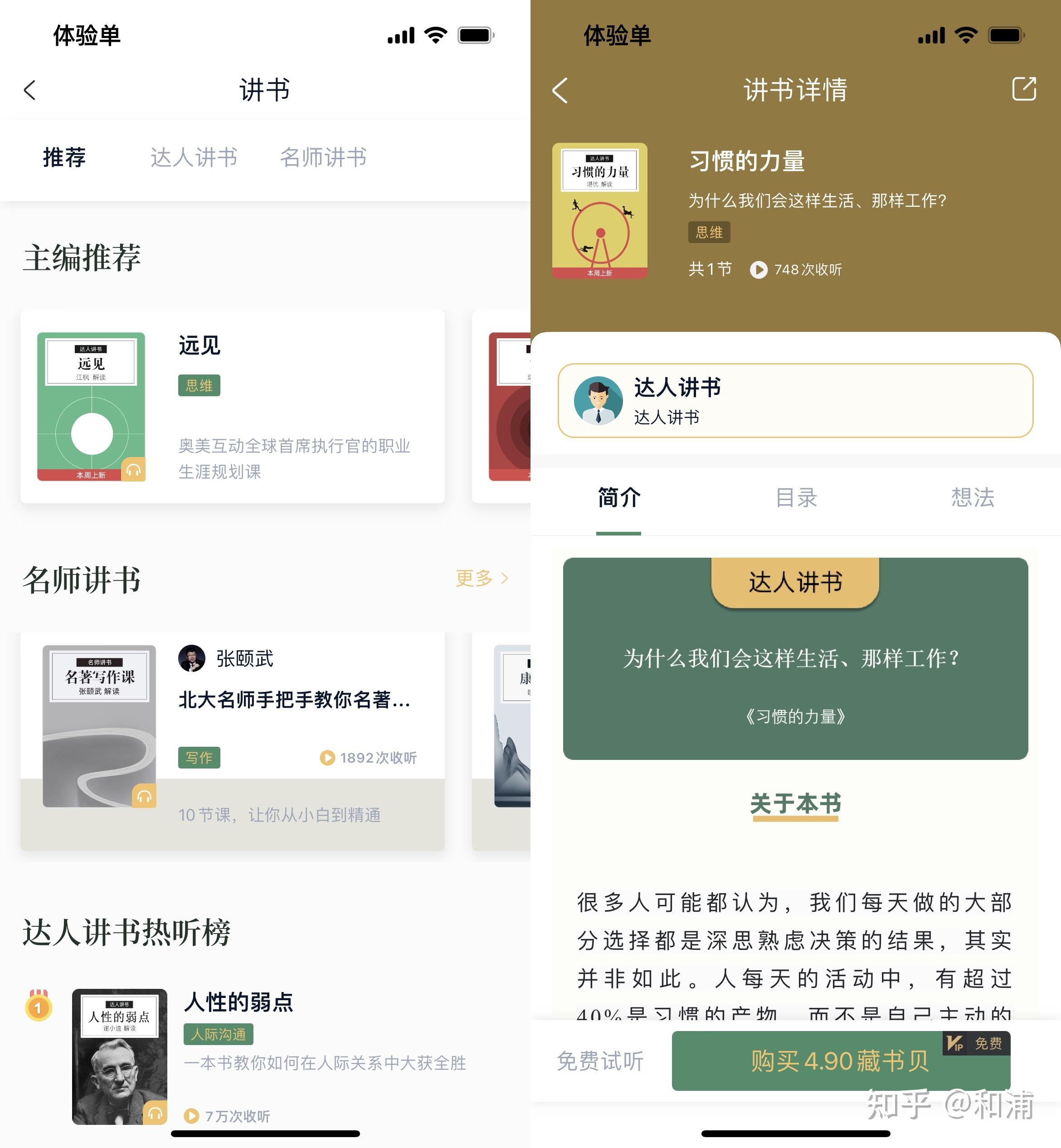This screenshot has height=1148, width=1061.
Task: Tap 更多 next to 名师讲书
Action: (481, 578)
